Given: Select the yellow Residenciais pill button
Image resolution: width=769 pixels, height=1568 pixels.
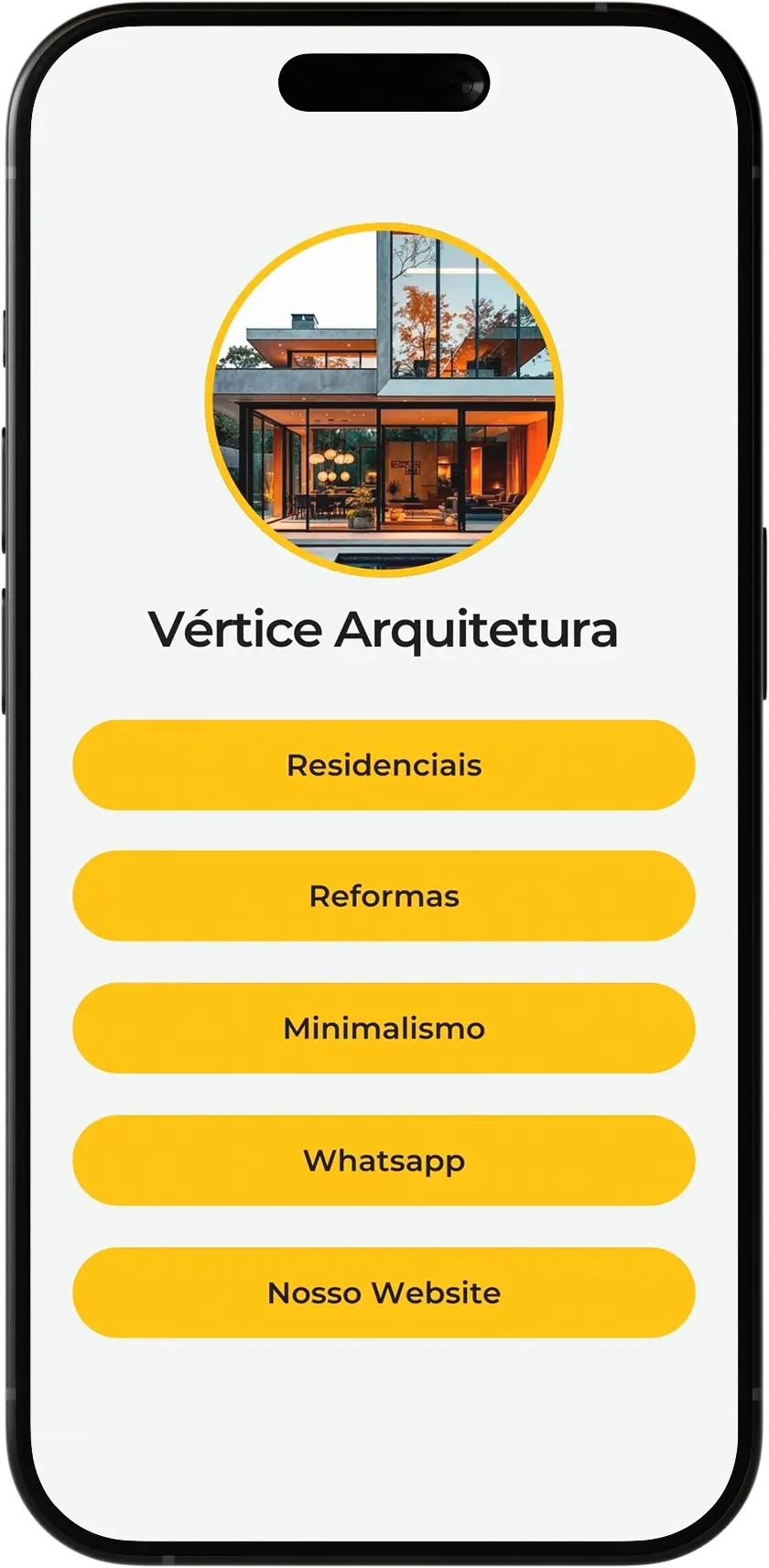Looking at the screenshot, I should [384, 765].
